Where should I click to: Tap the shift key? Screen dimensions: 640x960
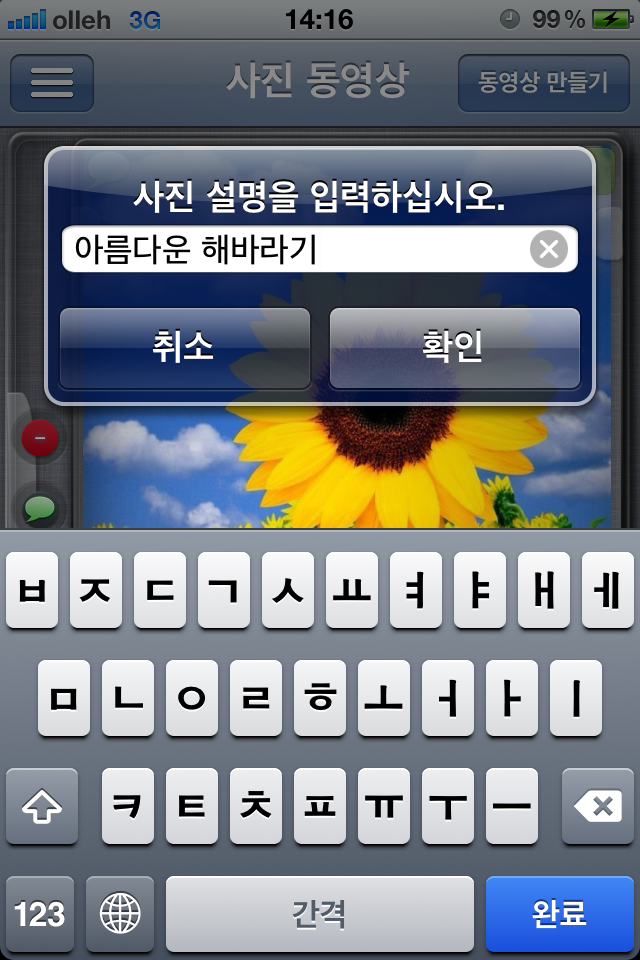pos(42,806)
